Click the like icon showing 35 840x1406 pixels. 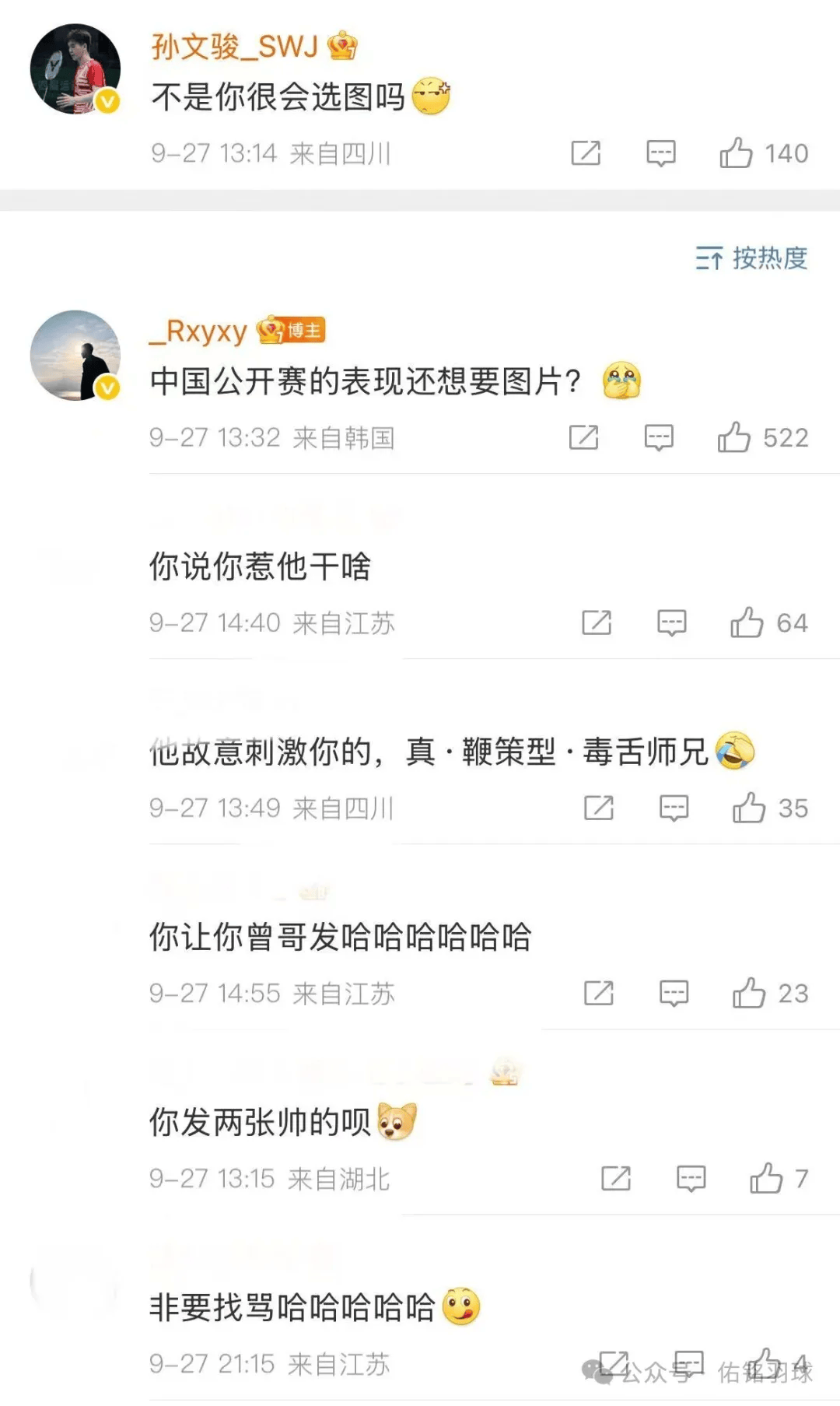click(x=751, y=808)
